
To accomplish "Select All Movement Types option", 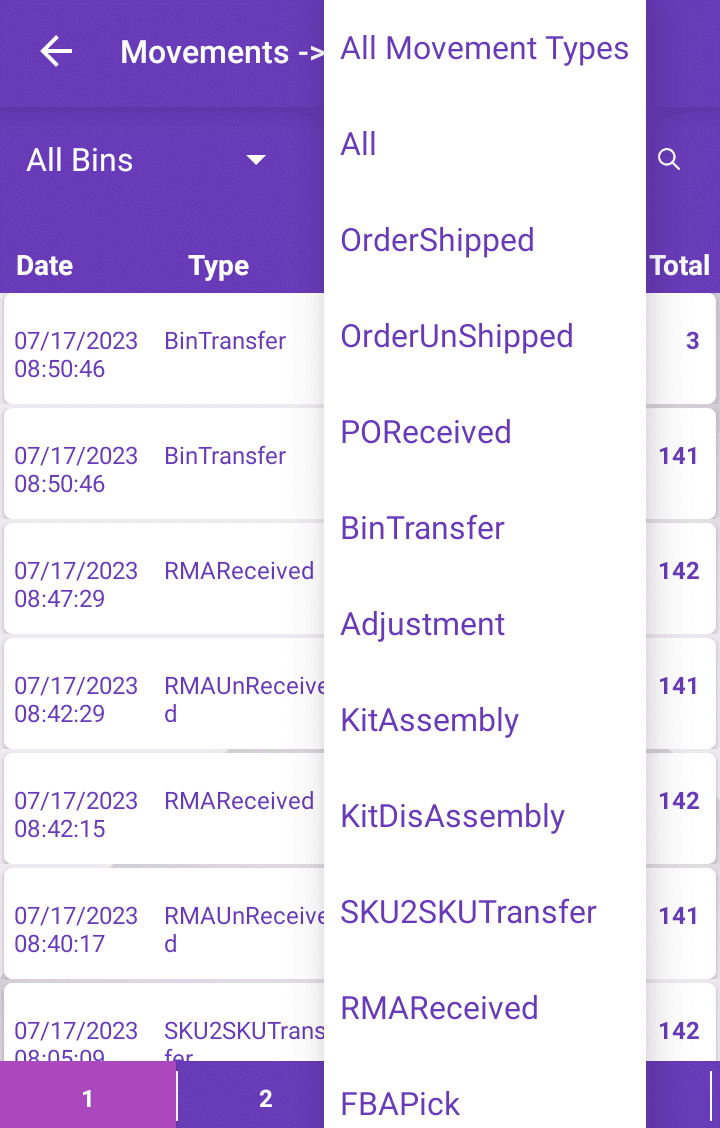I will point(484,48).
